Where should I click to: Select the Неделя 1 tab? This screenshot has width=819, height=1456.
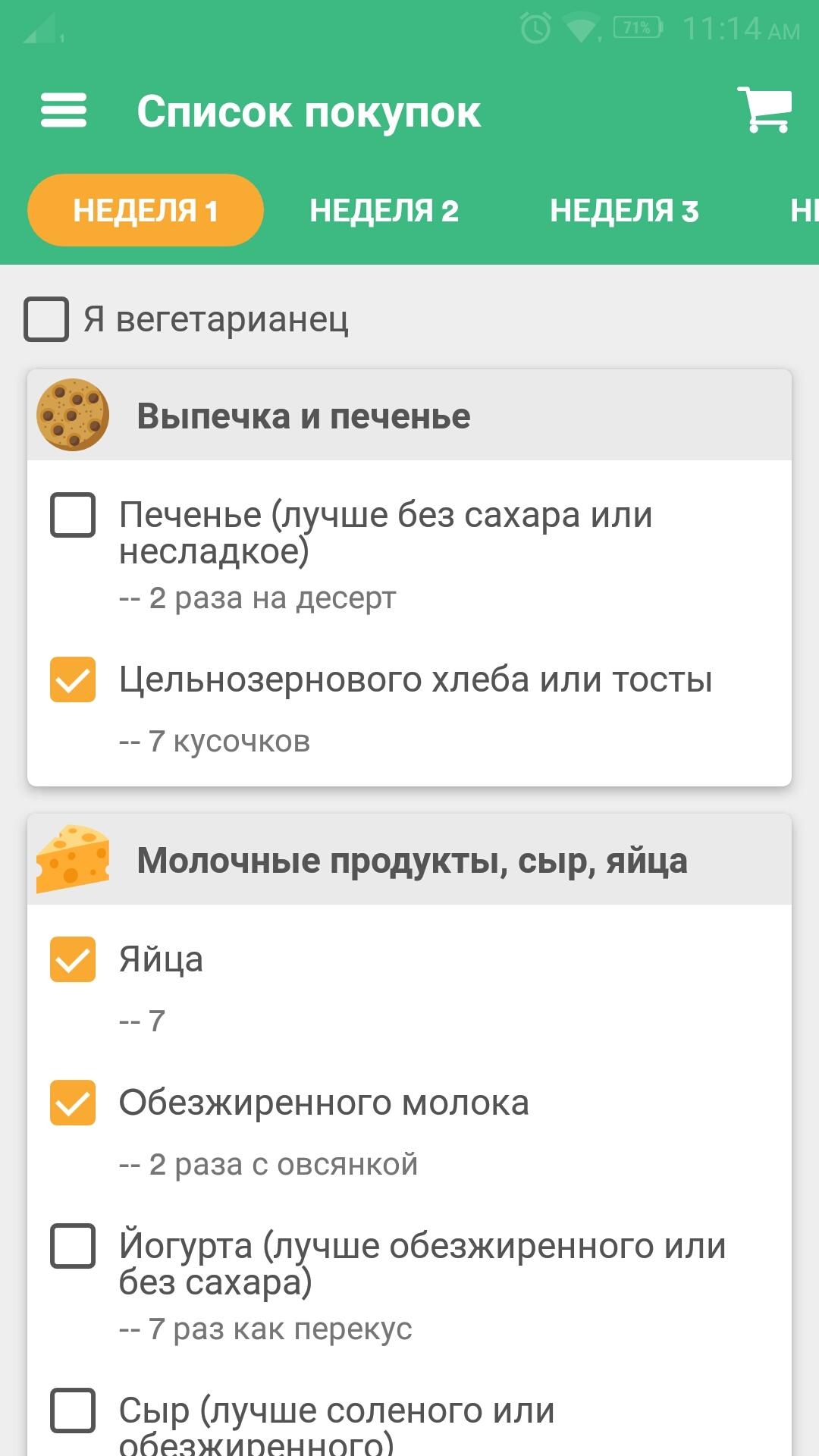[x=146, y=210]
